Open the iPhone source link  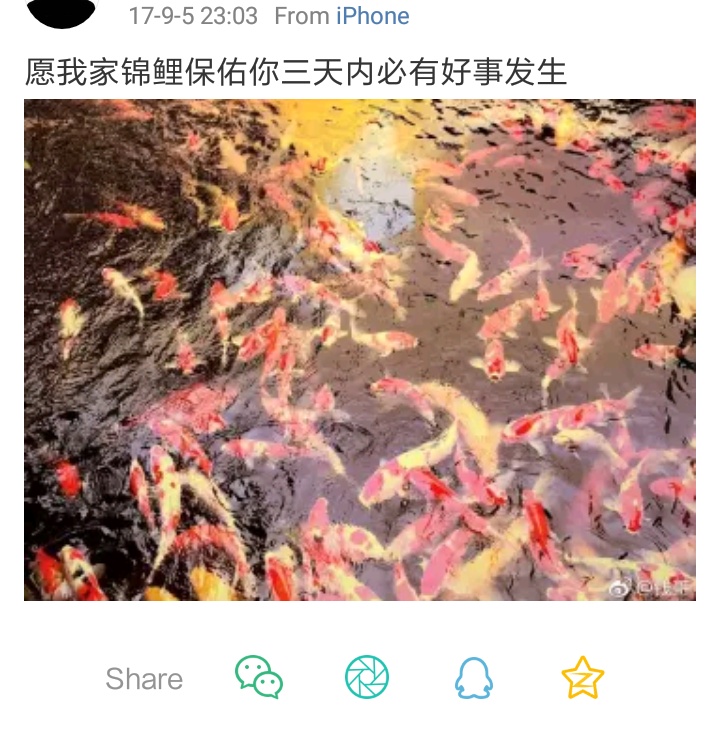coord(371,15)
